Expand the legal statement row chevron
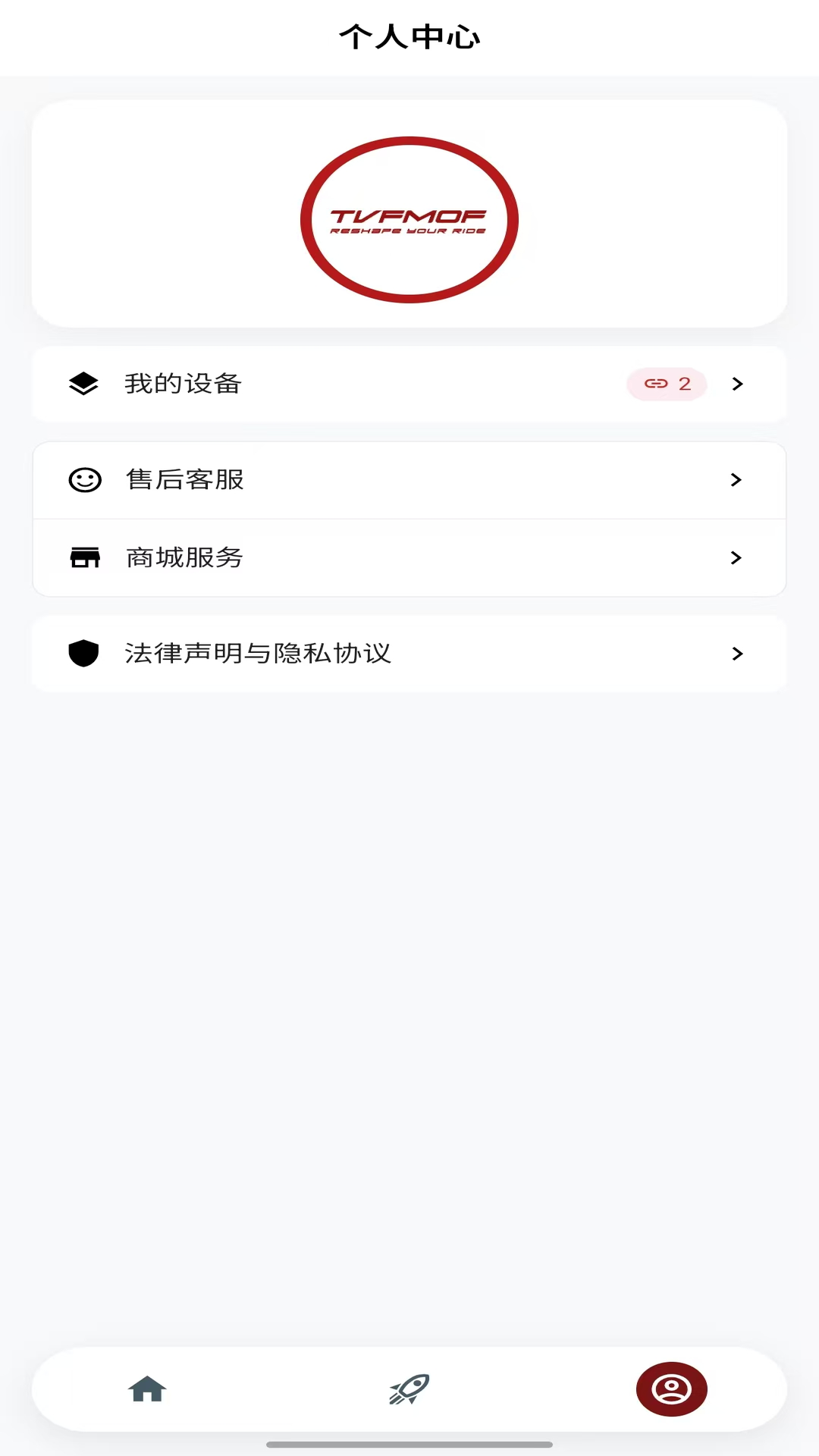The width and height of the screenshot is (819, 1456). point(736,653)
